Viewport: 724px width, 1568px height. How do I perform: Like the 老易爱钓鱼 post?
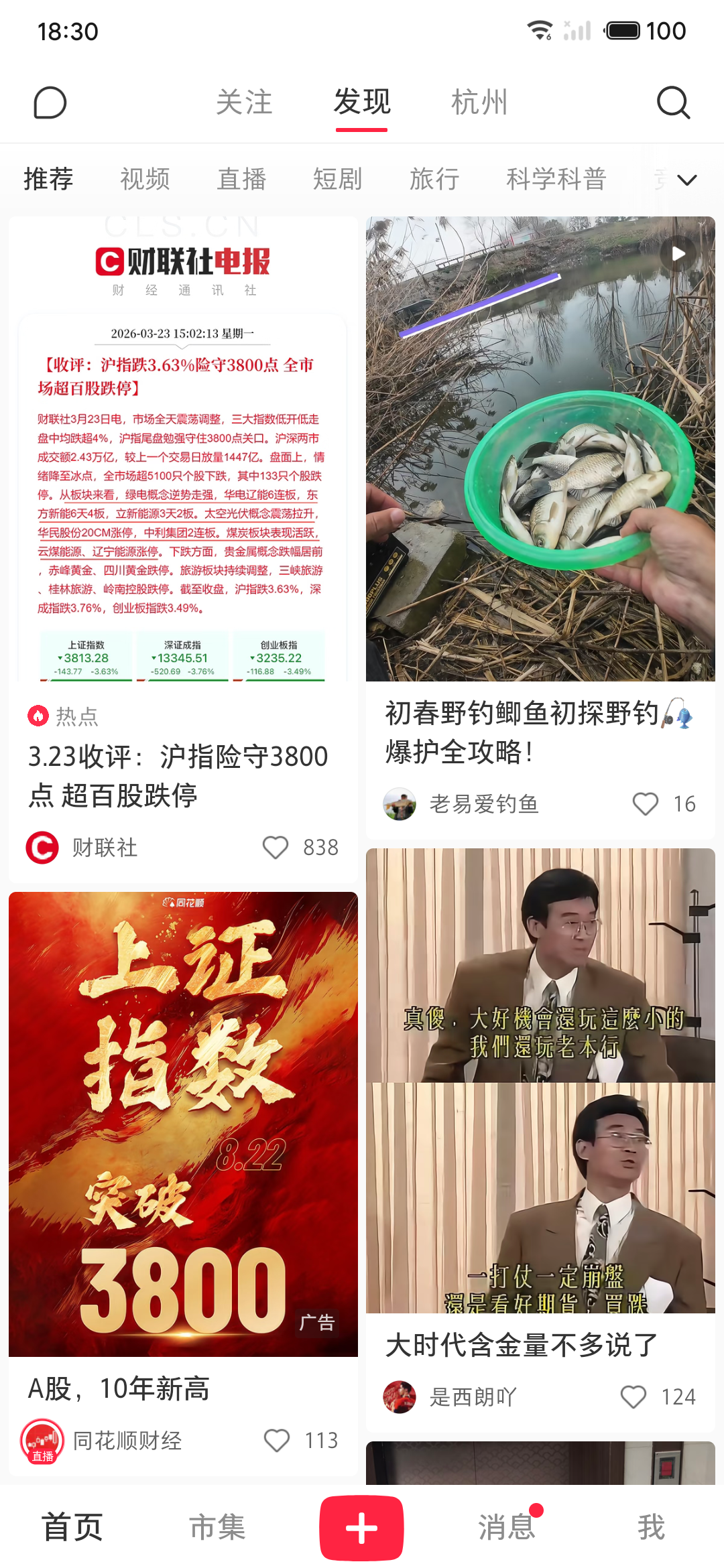point(646,804)
